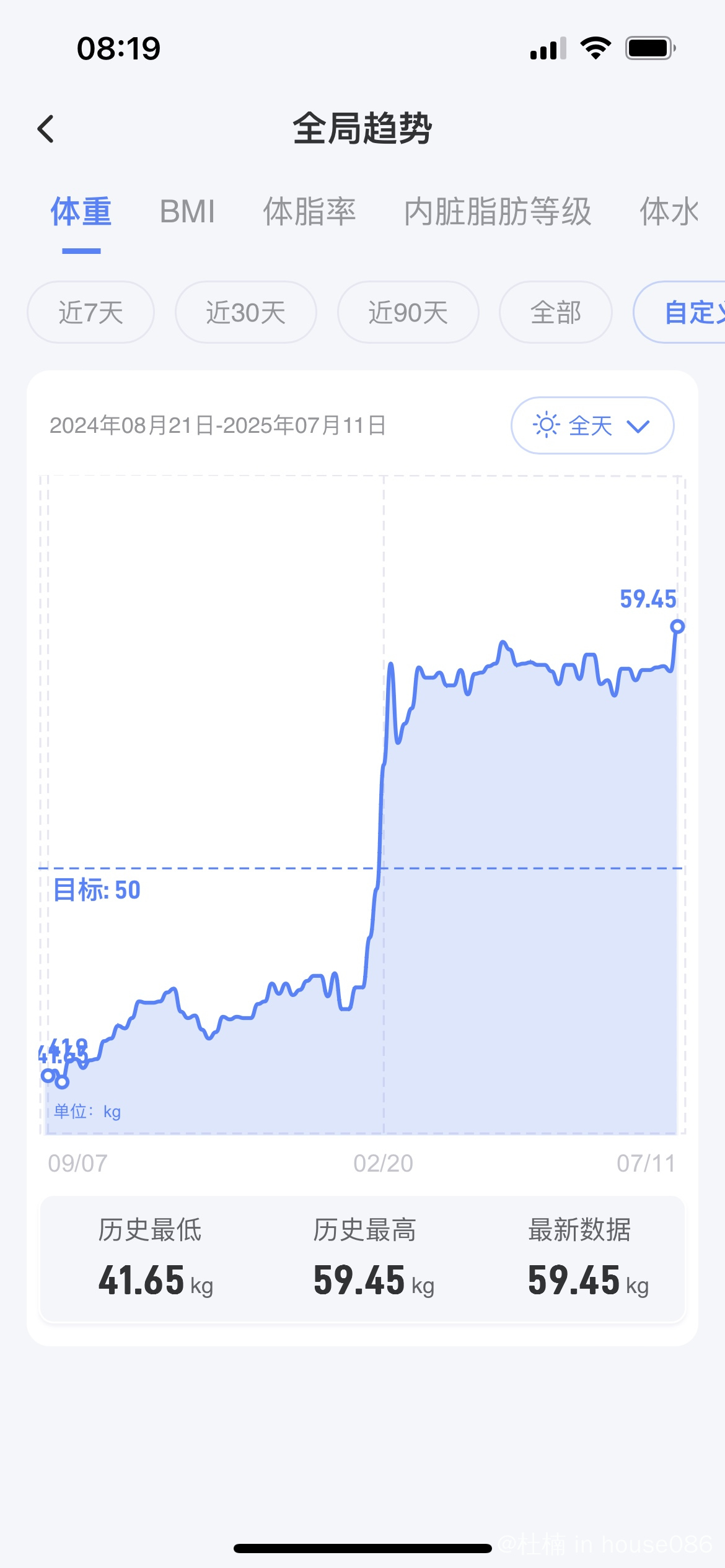Open the 体脂率 tab
725x1568 pixels.
pos(309,212)
